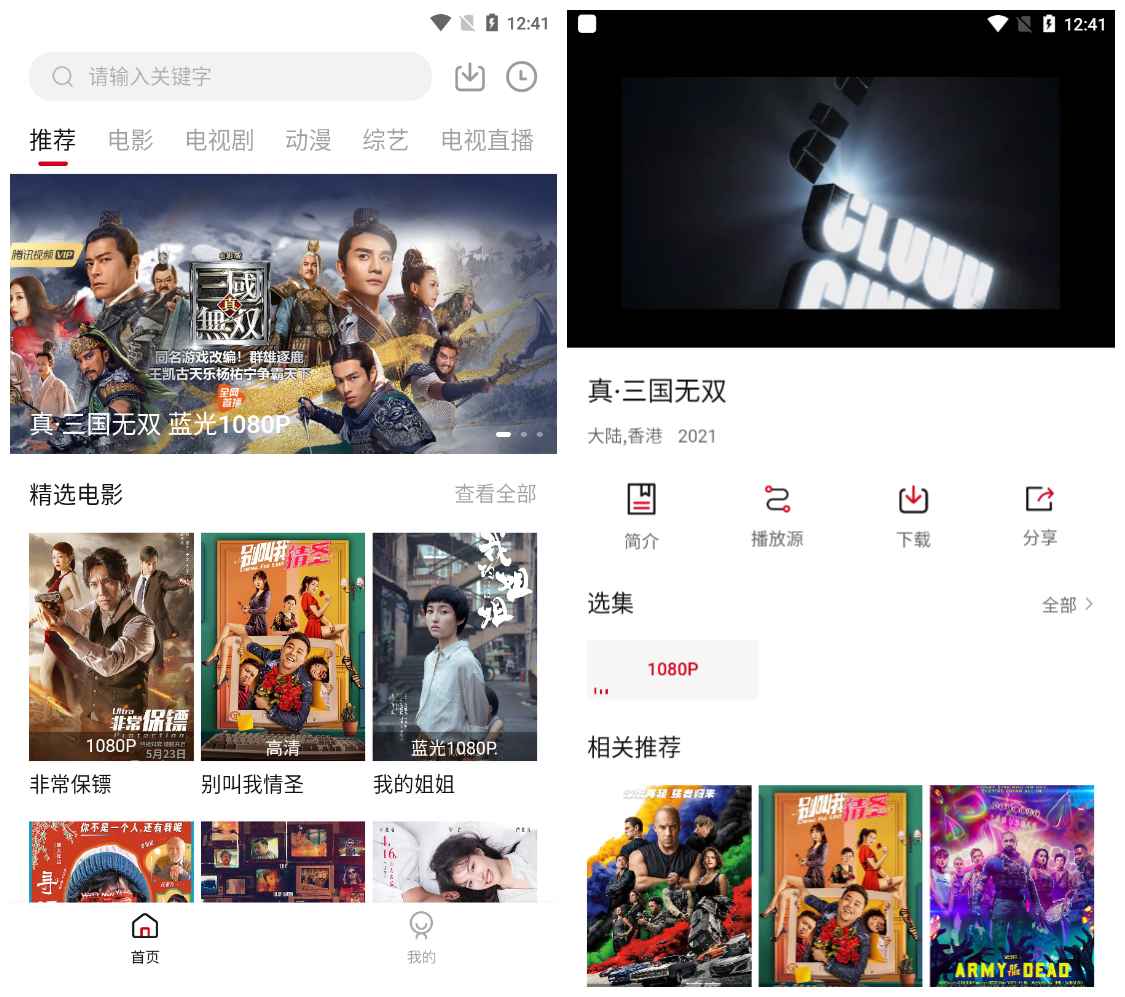Screen dimensions: 1125x997
Task: Show the 简介 synopsis
Action: (641, 516)
